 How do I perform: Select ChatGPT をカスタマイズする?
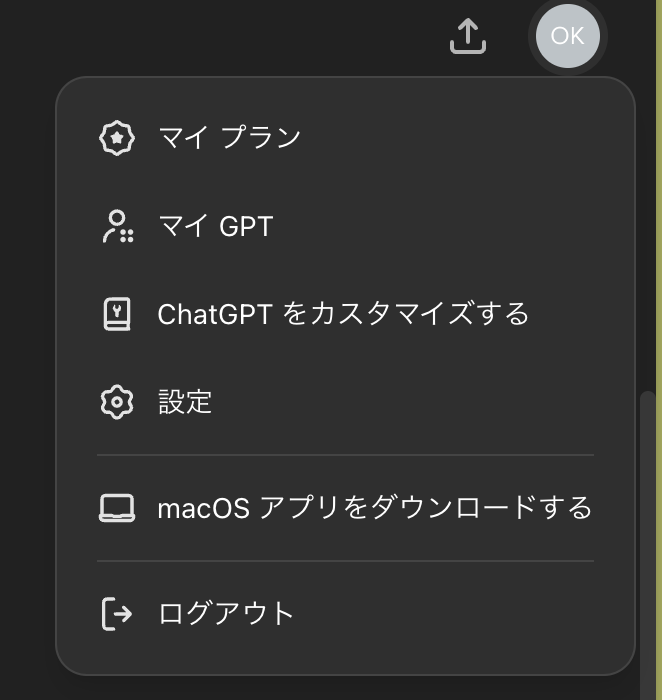[x=343, y=314]
